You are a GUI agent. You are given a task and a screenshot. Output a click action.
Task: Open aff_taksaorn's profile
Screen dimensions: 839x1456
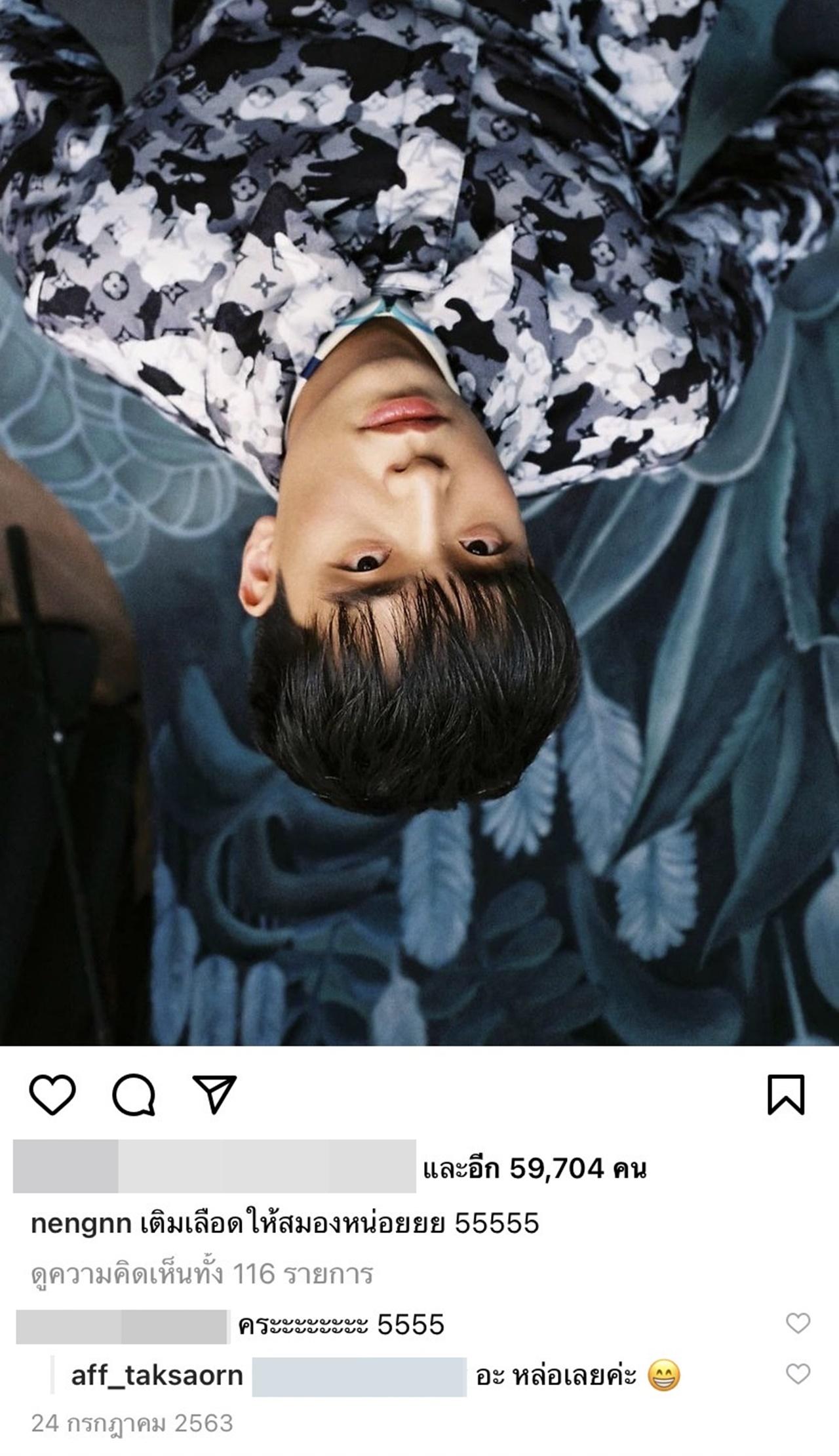click(x=157, y=1375)
